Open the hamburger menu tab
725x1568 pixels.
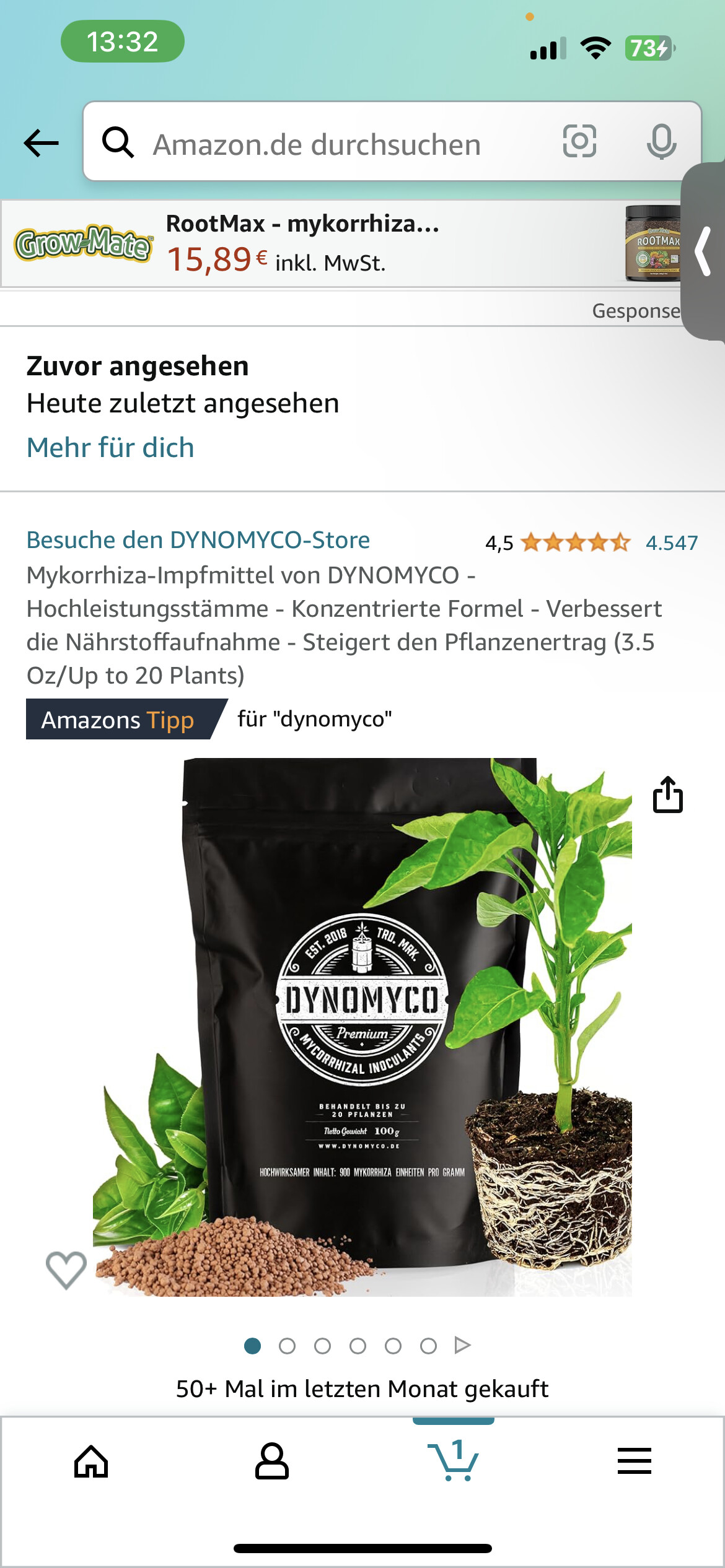[x=634, y=1461]
